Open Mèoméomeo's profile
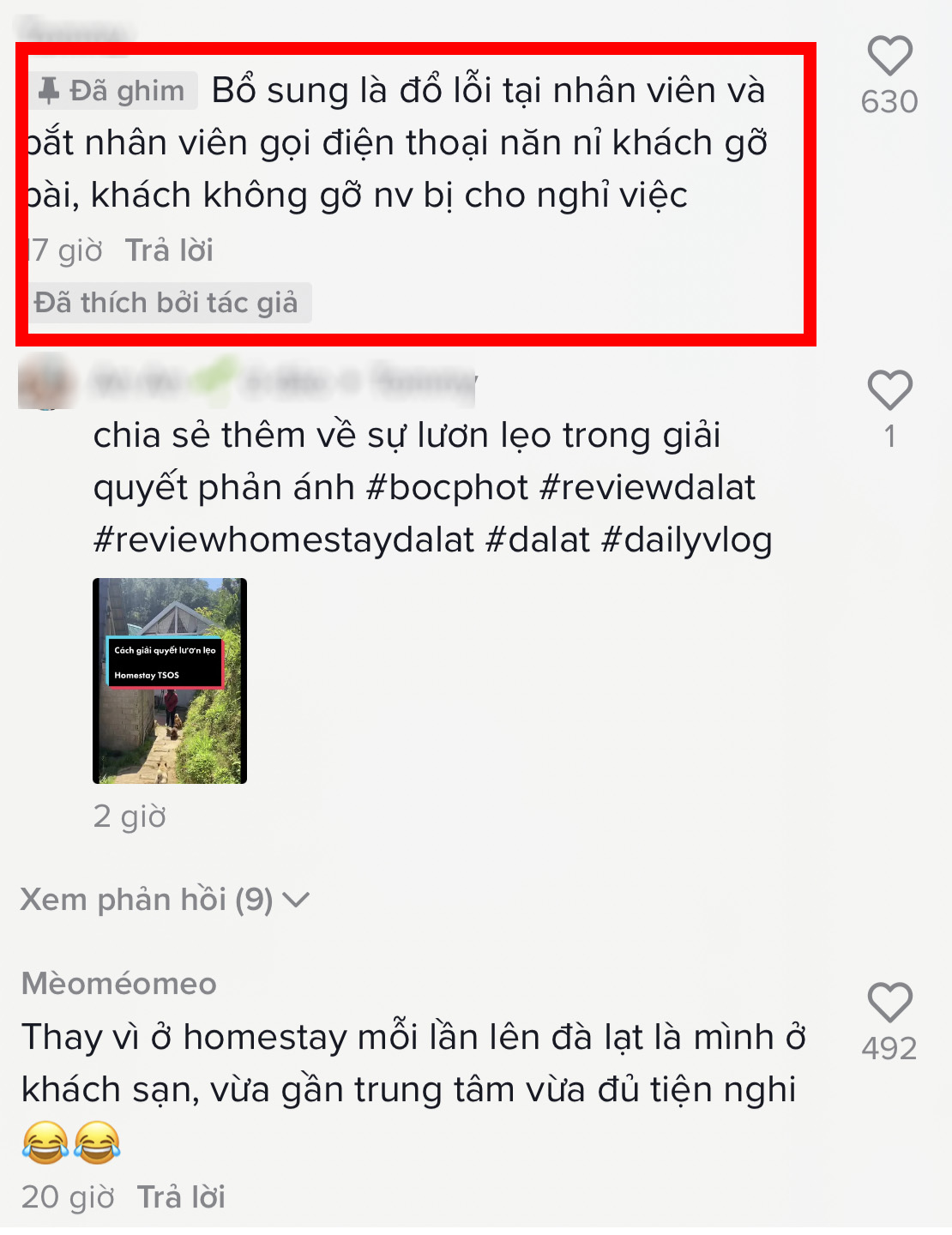This screenshot has height=1235, width=952. tap(119, 984)
